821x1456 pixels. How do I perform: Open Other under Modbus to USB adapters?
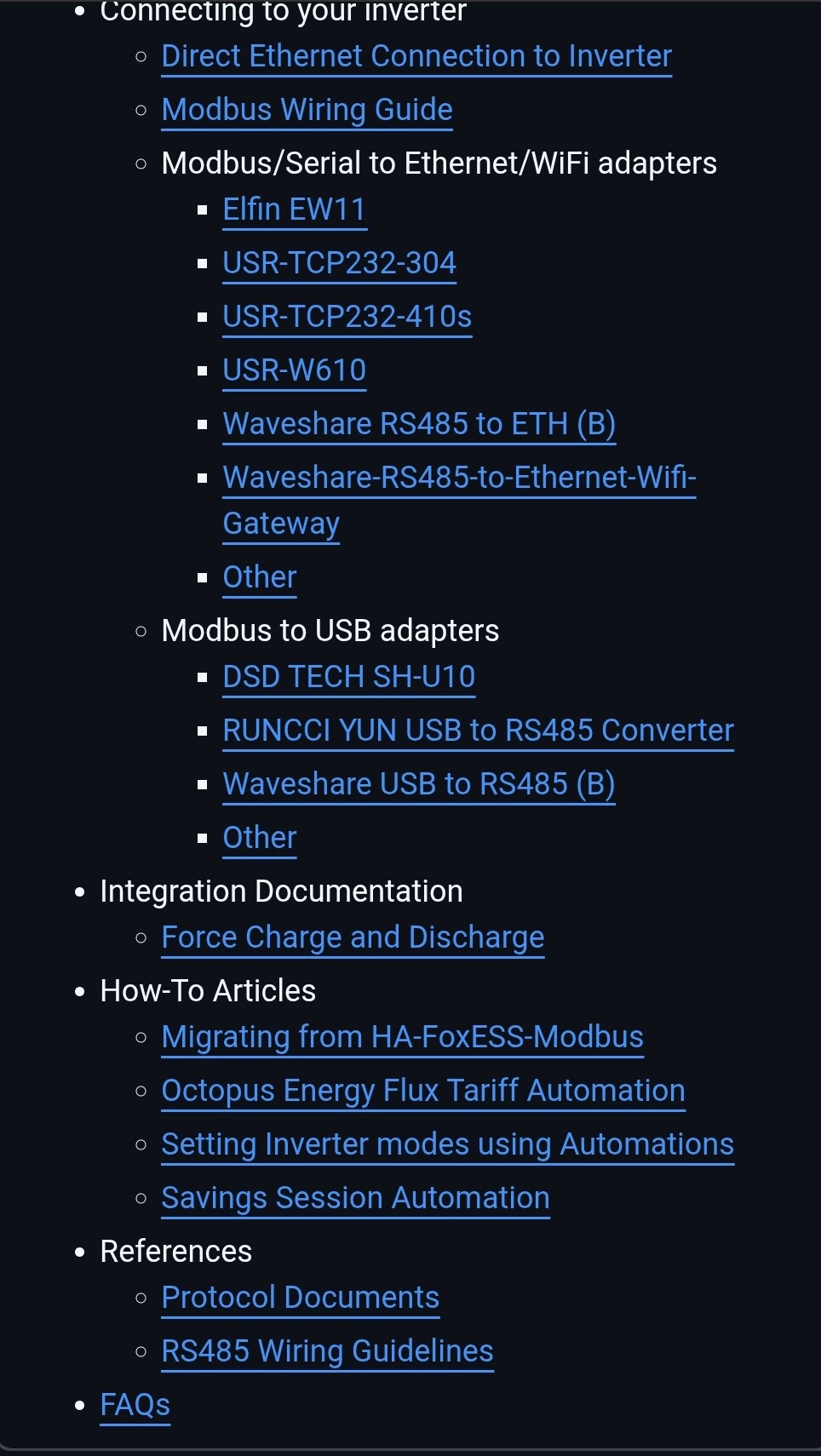click(x=259, y=838)
